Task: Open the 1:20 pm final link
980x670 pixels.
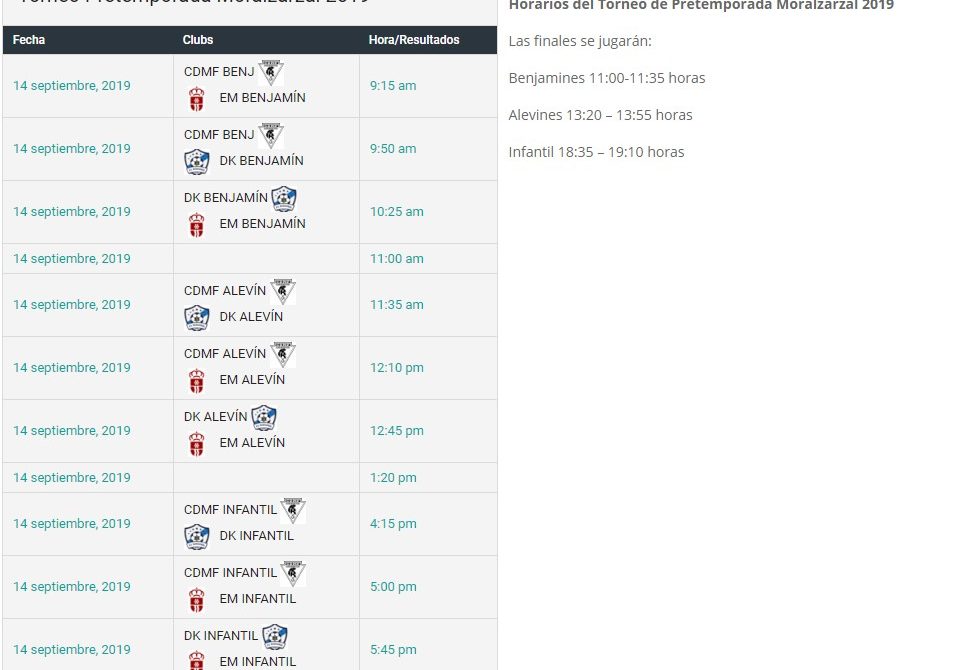Action: tap(392, 478)
